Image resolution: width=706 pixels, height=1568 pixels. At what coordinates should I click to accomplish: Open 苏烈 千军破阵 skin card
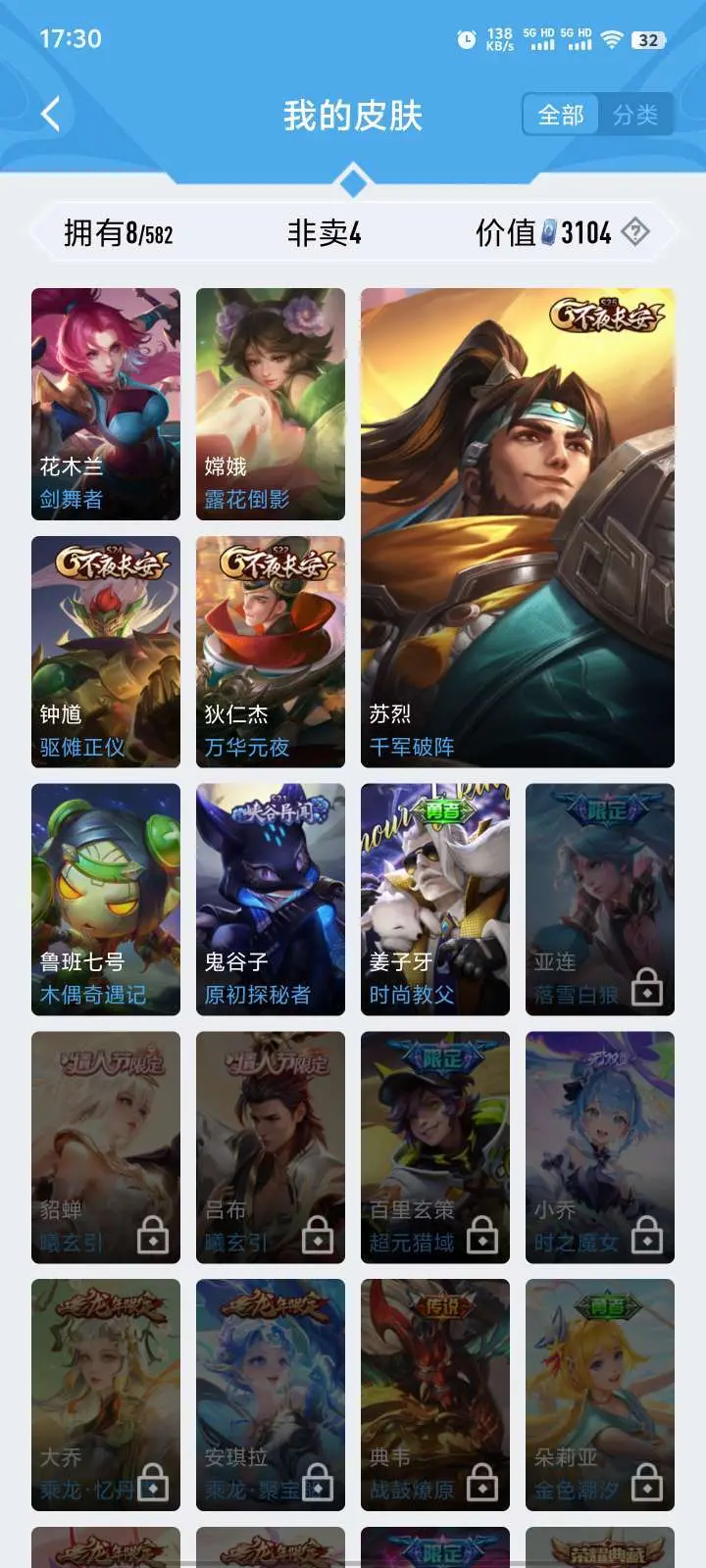[518, 527]
